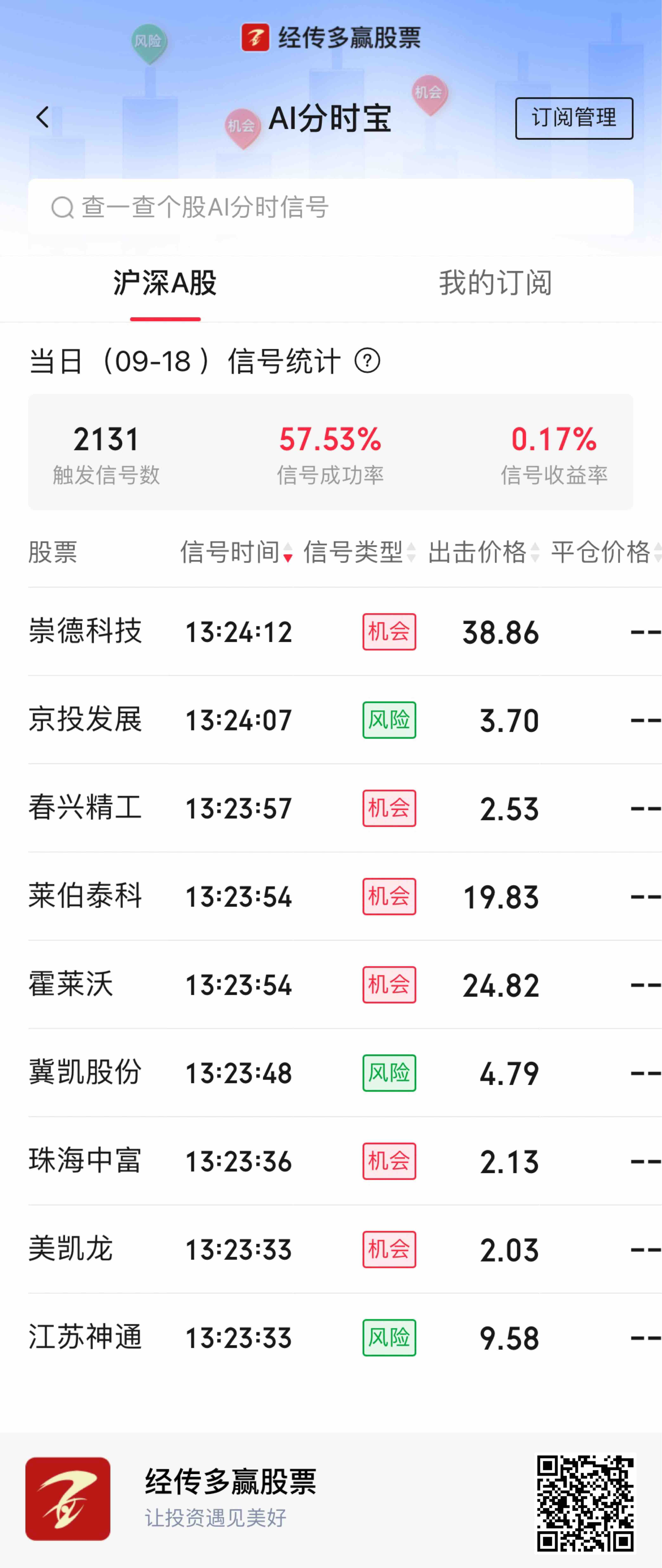Viewport: 662px width, 1568px height.
Task: Tap the 查一查个股AI分时信号 search box
Action: (x=330, y=207)
